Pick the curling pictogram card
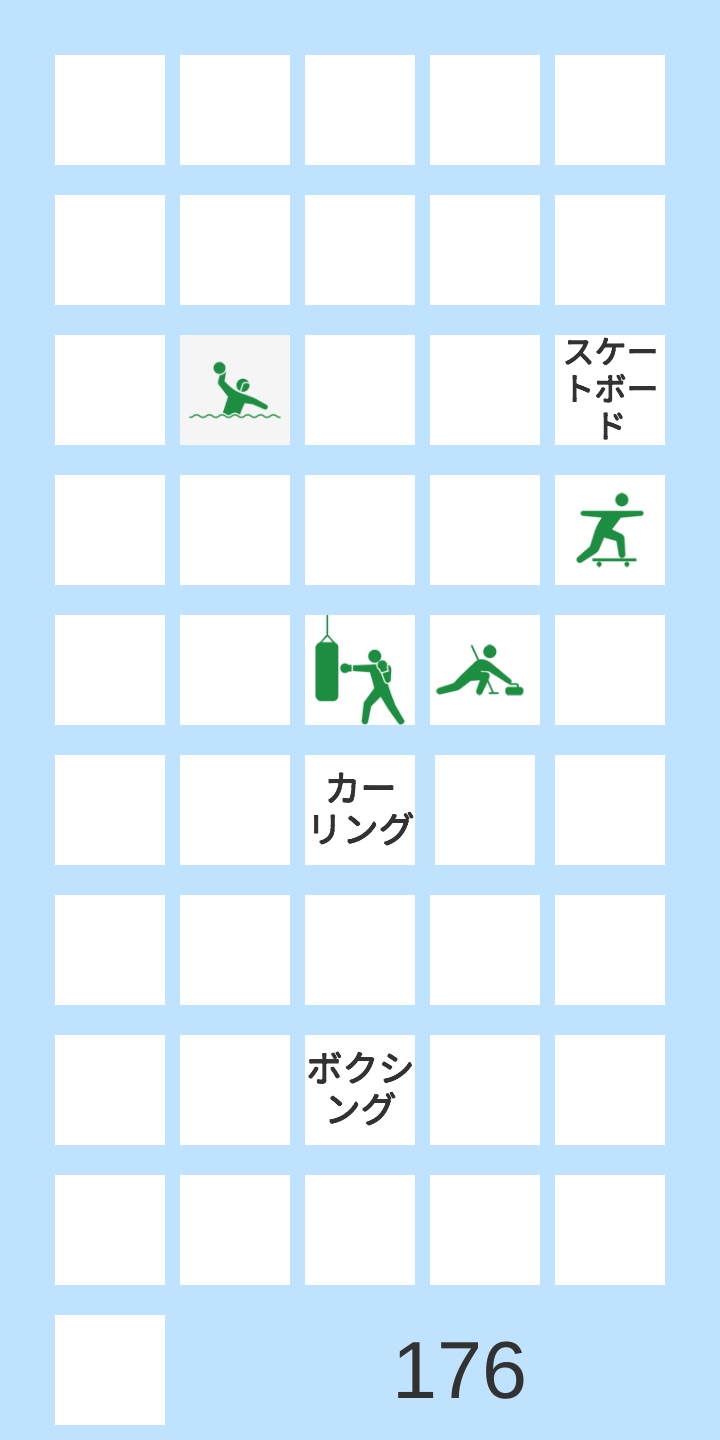Screen dimensions: 720x1440 tap(485, 670)
